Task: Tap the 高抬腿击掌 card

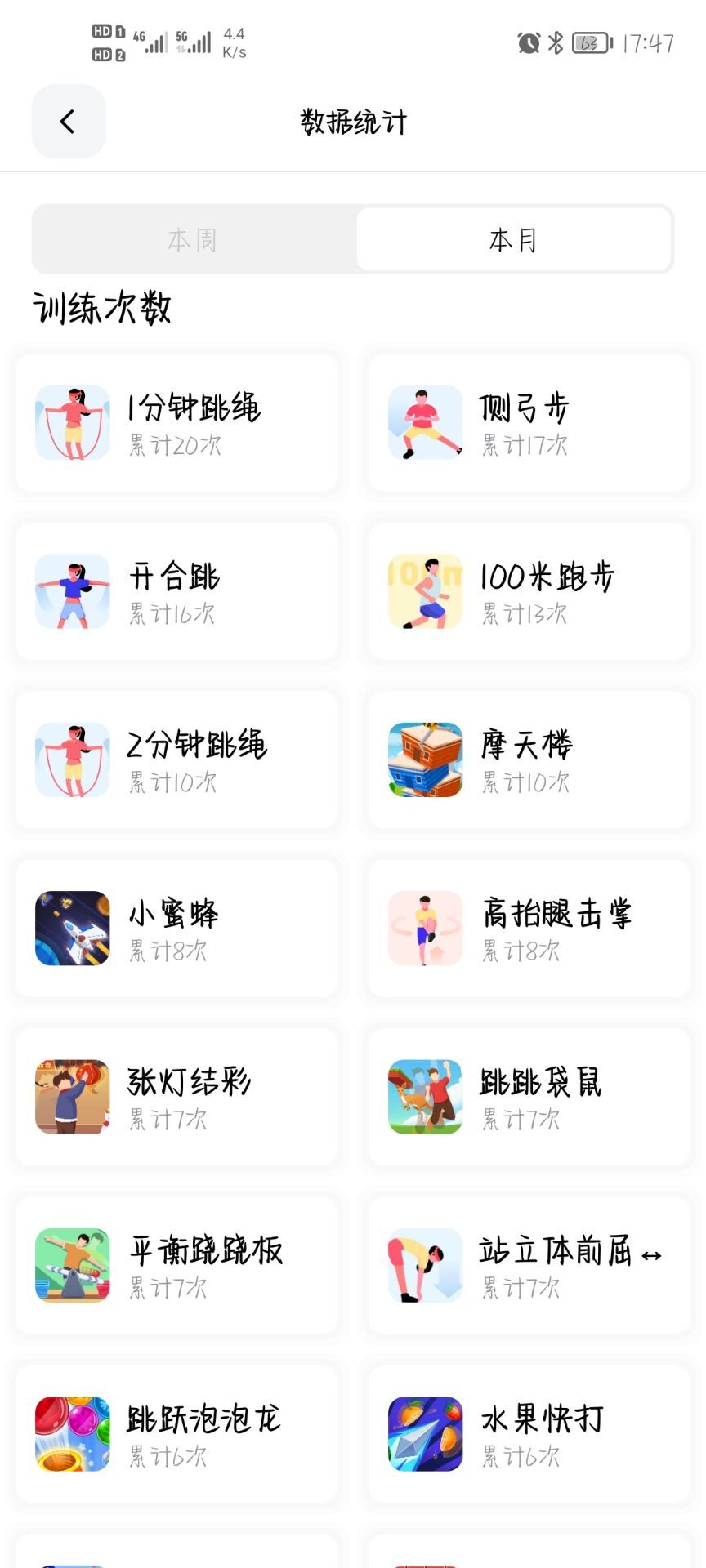Action: click(529, 929)
